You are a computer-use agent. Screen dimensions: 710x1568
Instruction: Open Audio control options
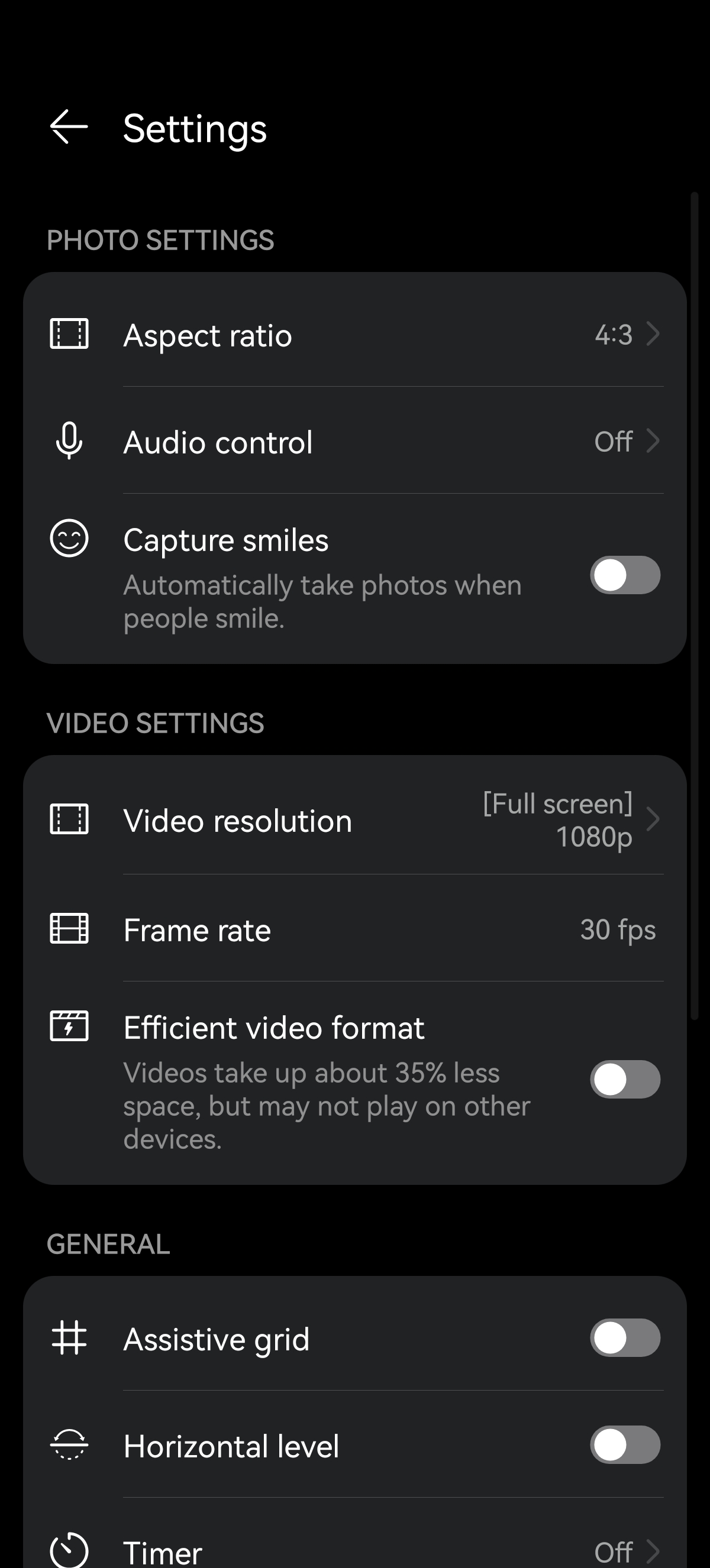tap(354, 441)
